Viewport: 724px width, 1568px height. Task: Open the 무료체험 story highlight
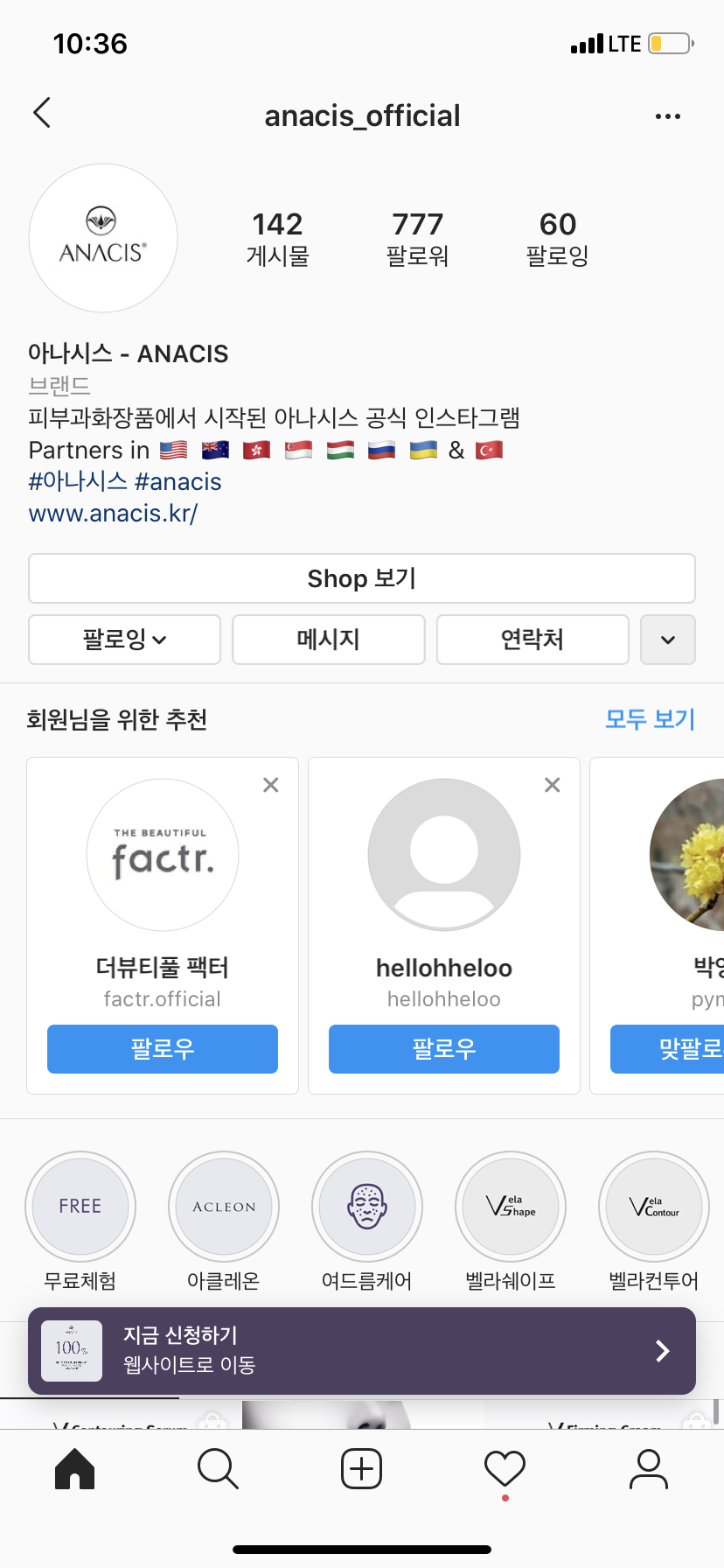[80, 1207]
